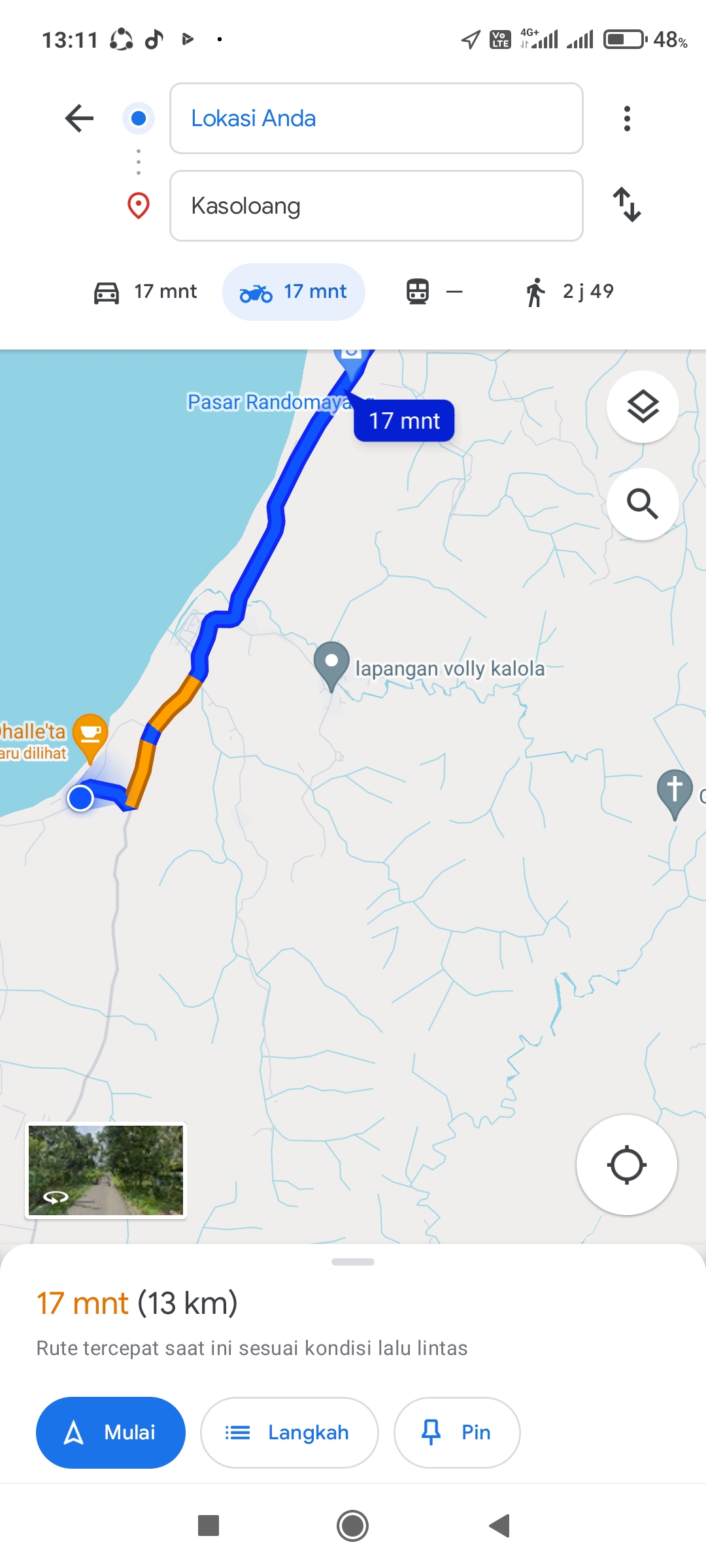Select the motorcycle travel mode

294,292
